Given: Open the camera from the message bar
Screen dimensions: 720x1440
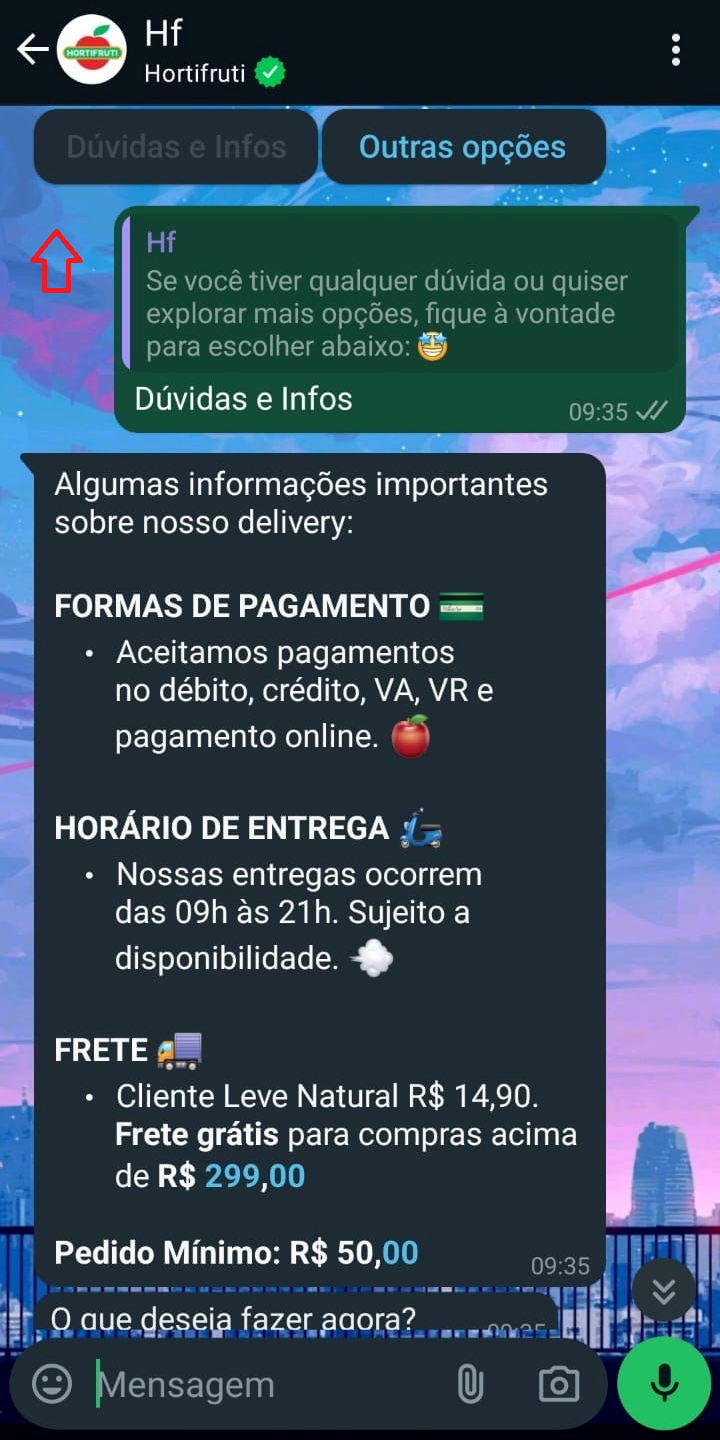Looking at the screenshot, I should 558,1384.
